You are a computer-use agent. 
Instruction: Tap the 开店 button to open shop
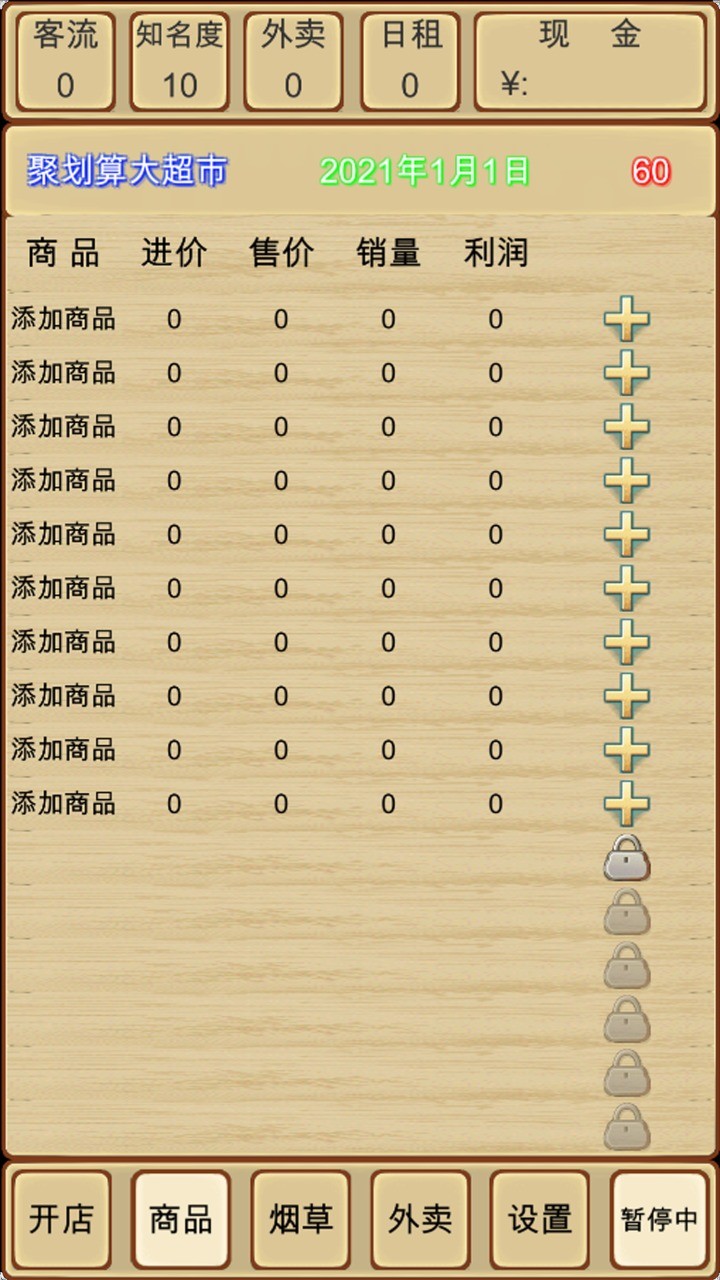[61, 1219]
